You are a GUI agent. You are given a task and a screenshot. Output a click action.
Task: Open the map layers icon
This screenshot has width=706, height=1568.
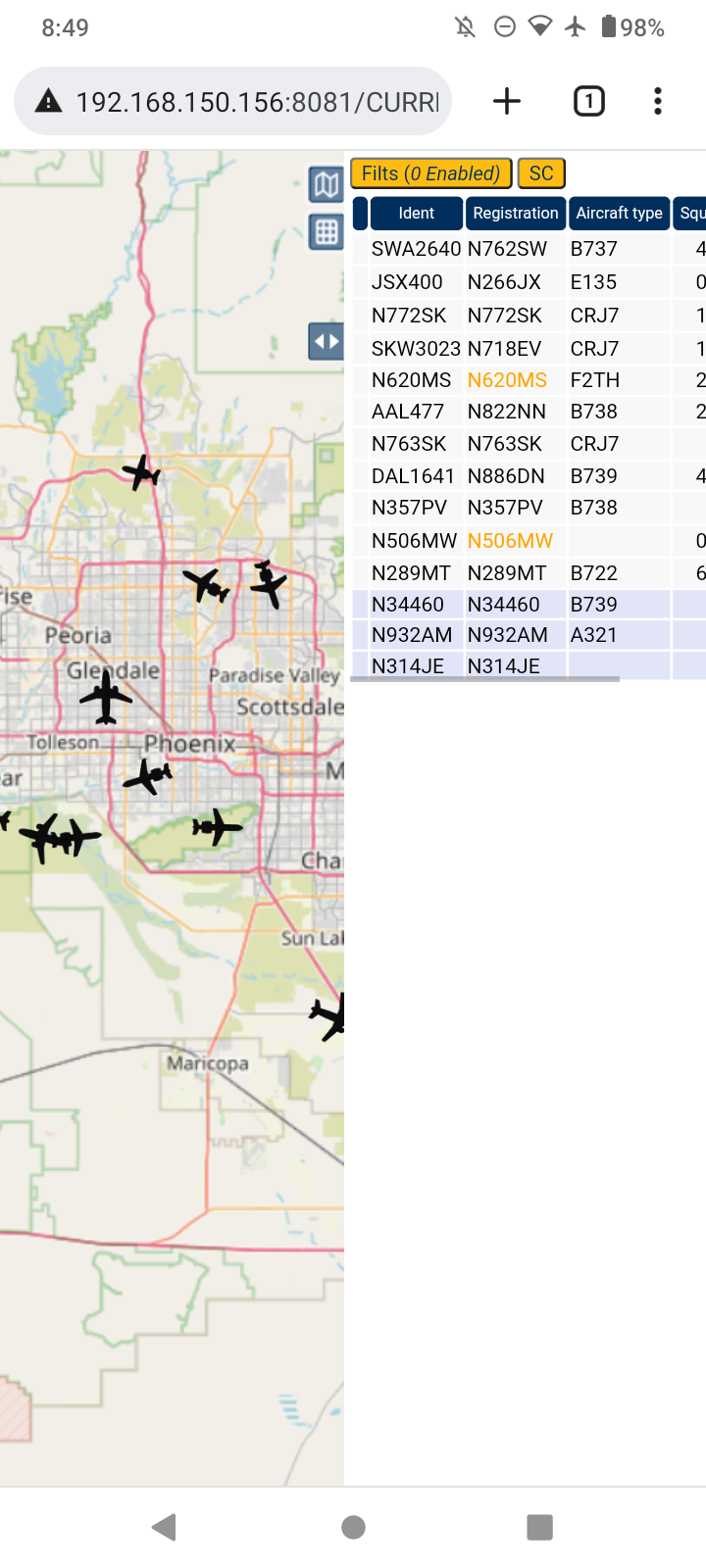(327, 183)
